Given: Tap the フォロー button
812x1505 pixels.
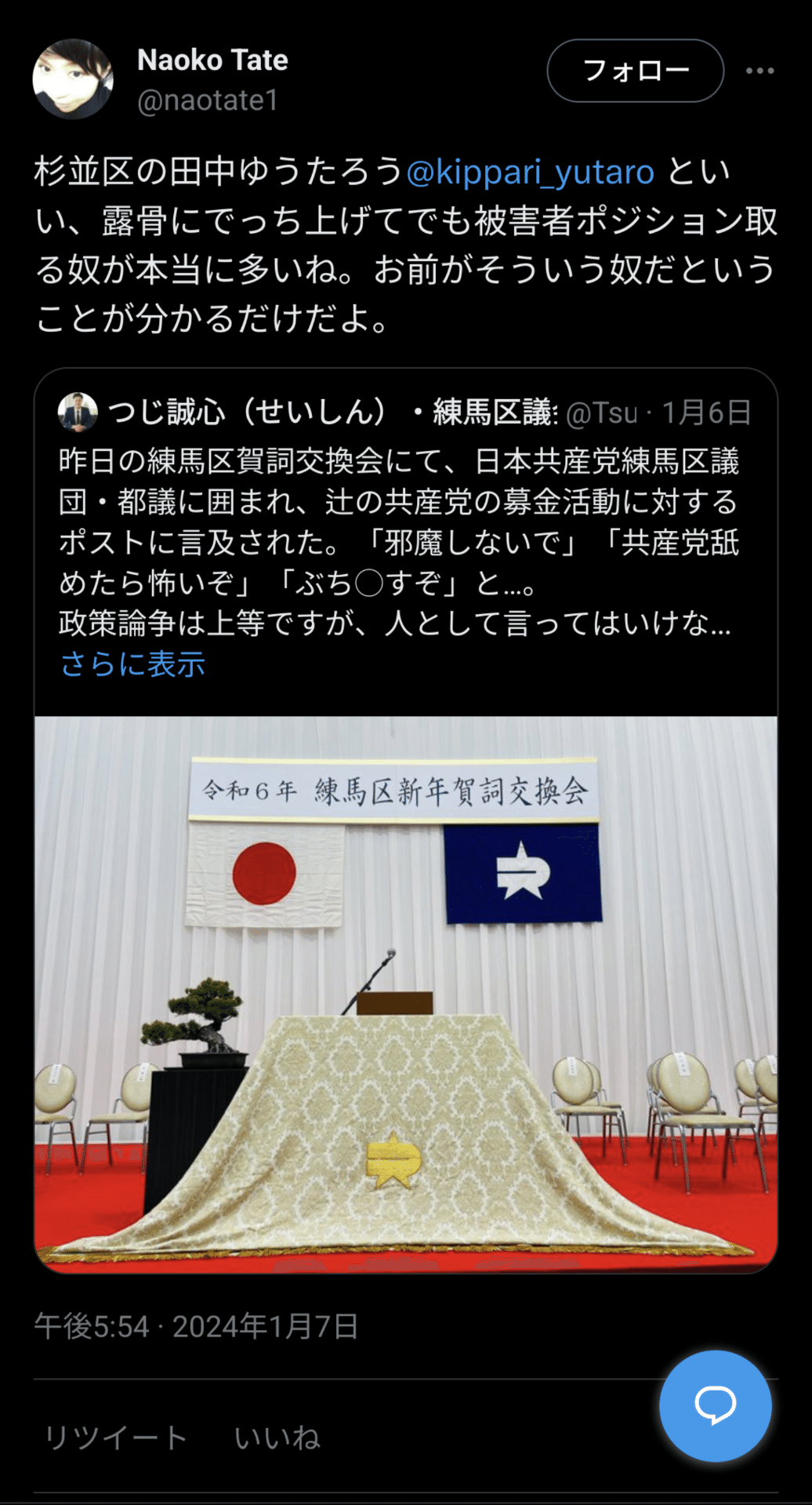Looking at the screenshot, I should (635, 71).
